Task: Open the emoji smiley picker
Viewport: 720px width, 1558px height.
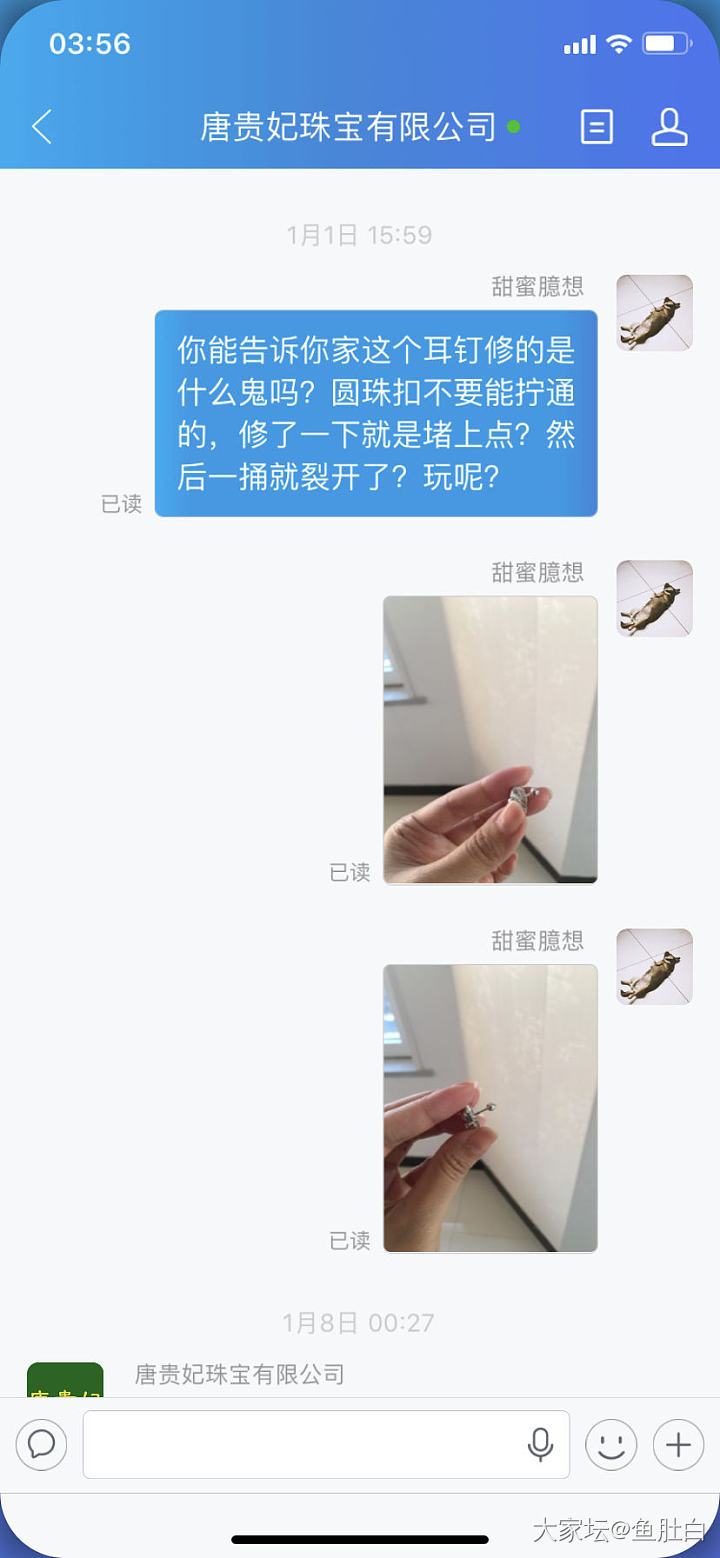Action: point(611,1444)
